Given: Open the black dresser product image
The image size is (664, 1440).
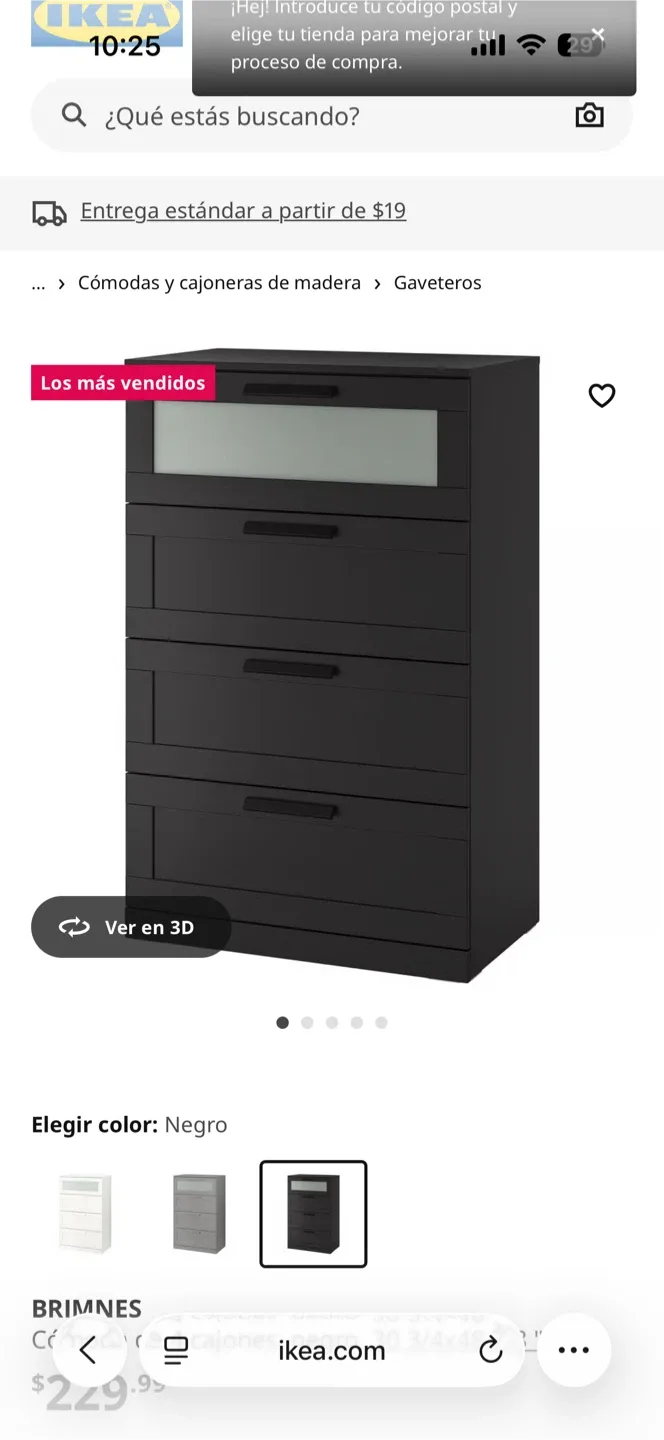Looking at the screenshot, I should click(332, 665).
